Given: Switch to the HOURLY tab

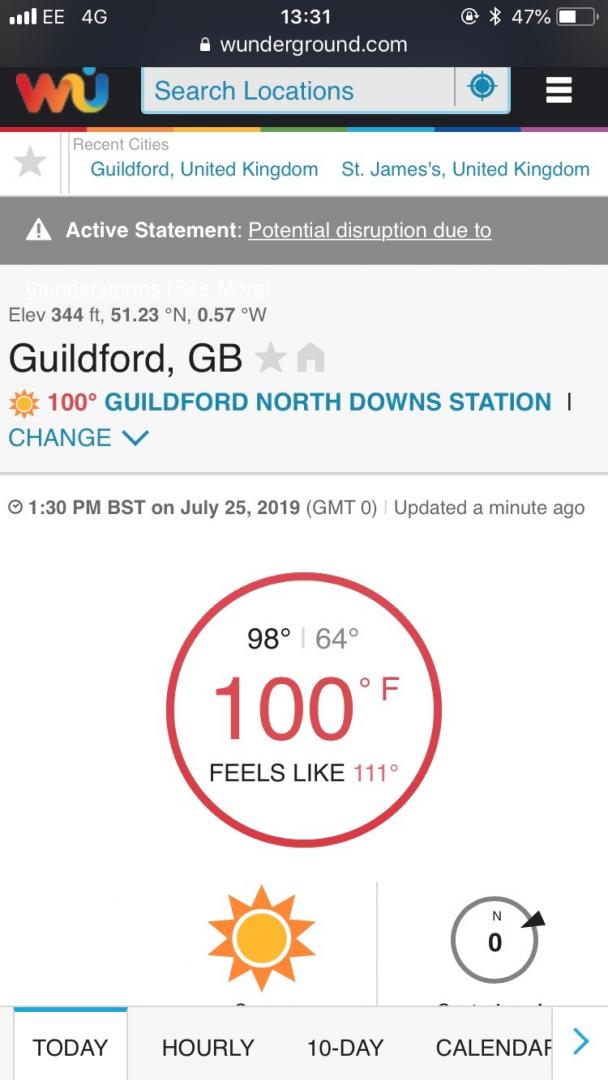Looking at the screenshot, I should coord(208,1048).
